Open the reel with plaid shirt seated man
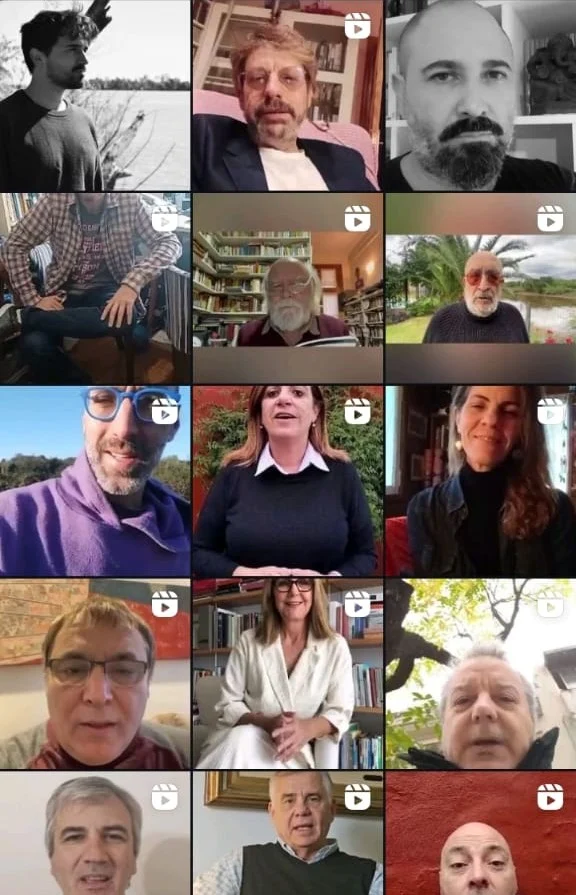The width and height of the screenshot is (576, 895). coord(95,288)
